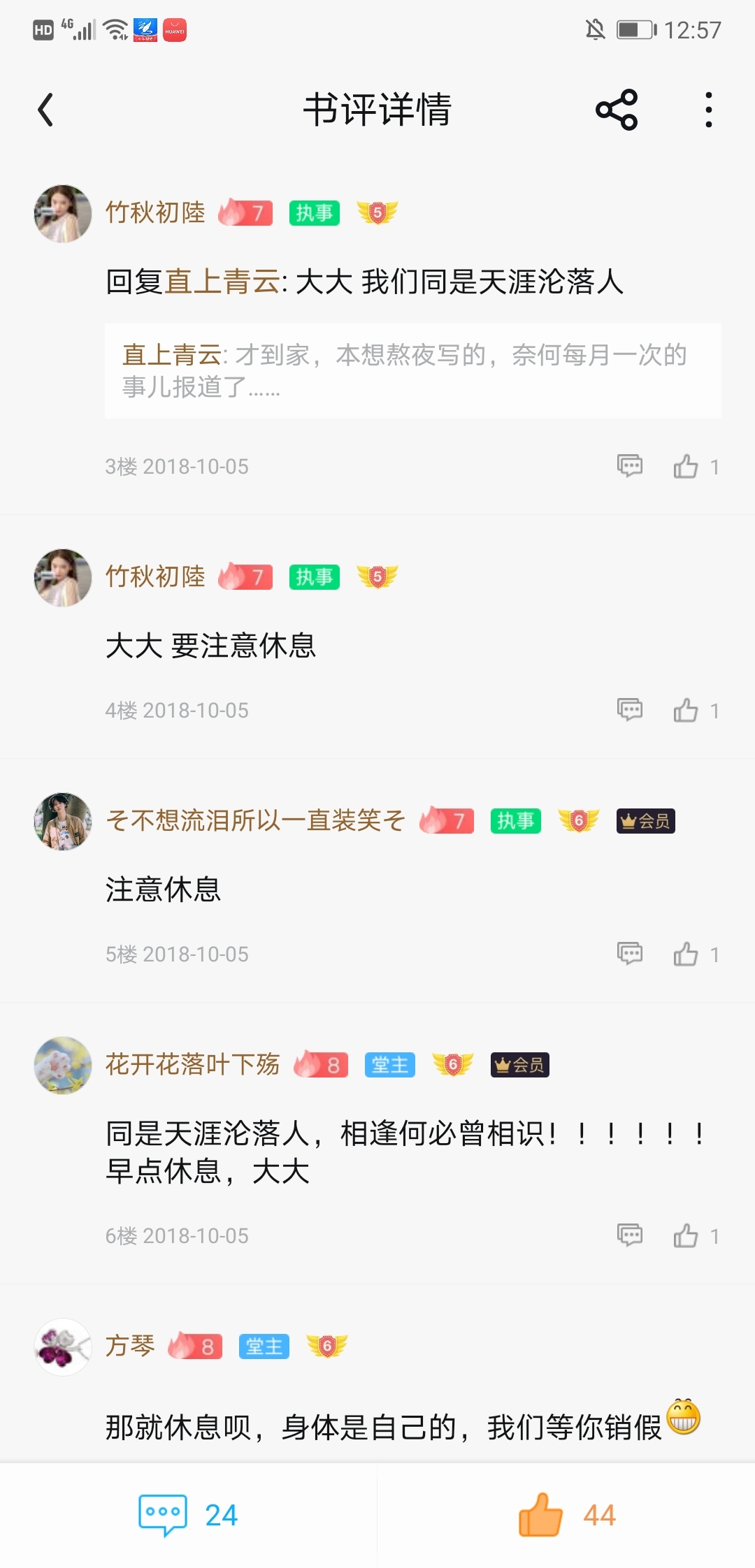Image resolution: width=755 pixels, height=1568 pixels.
Task: Open 竹秋初陸's avatar on 4楼 comment
Action: point(63,577)
